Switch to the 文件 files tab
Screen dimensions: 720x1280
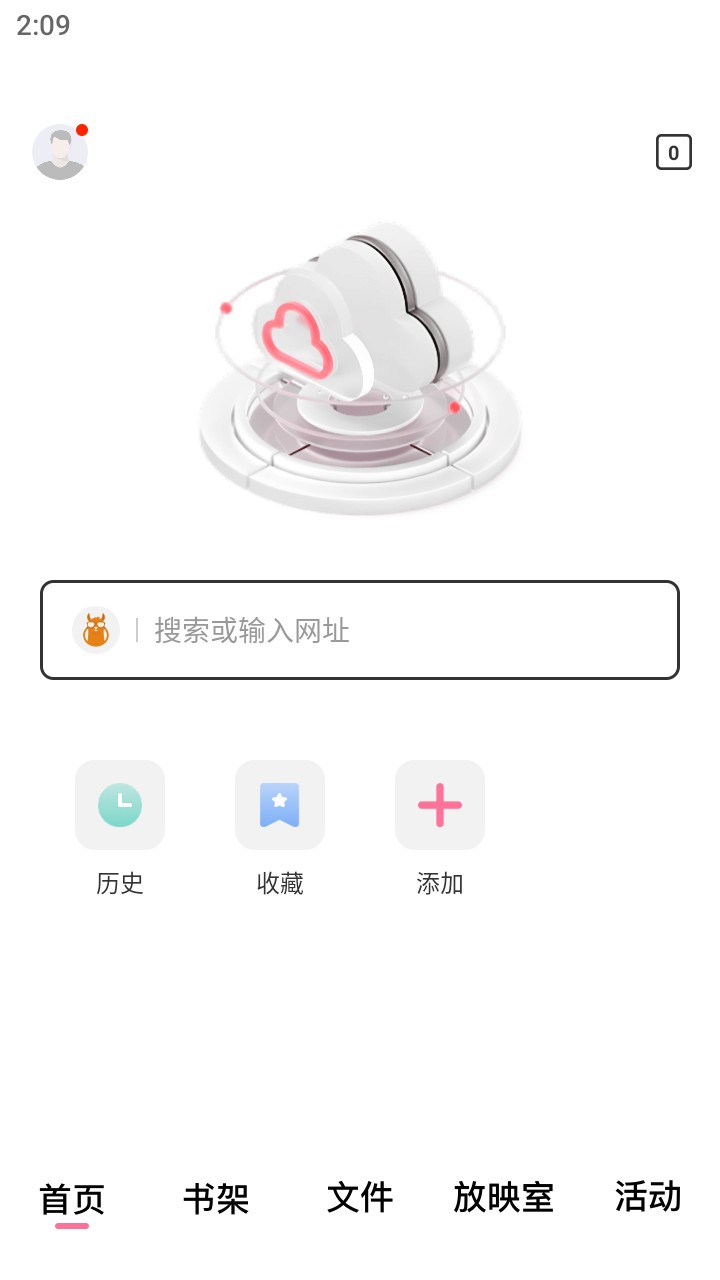tap(360, 1198)
